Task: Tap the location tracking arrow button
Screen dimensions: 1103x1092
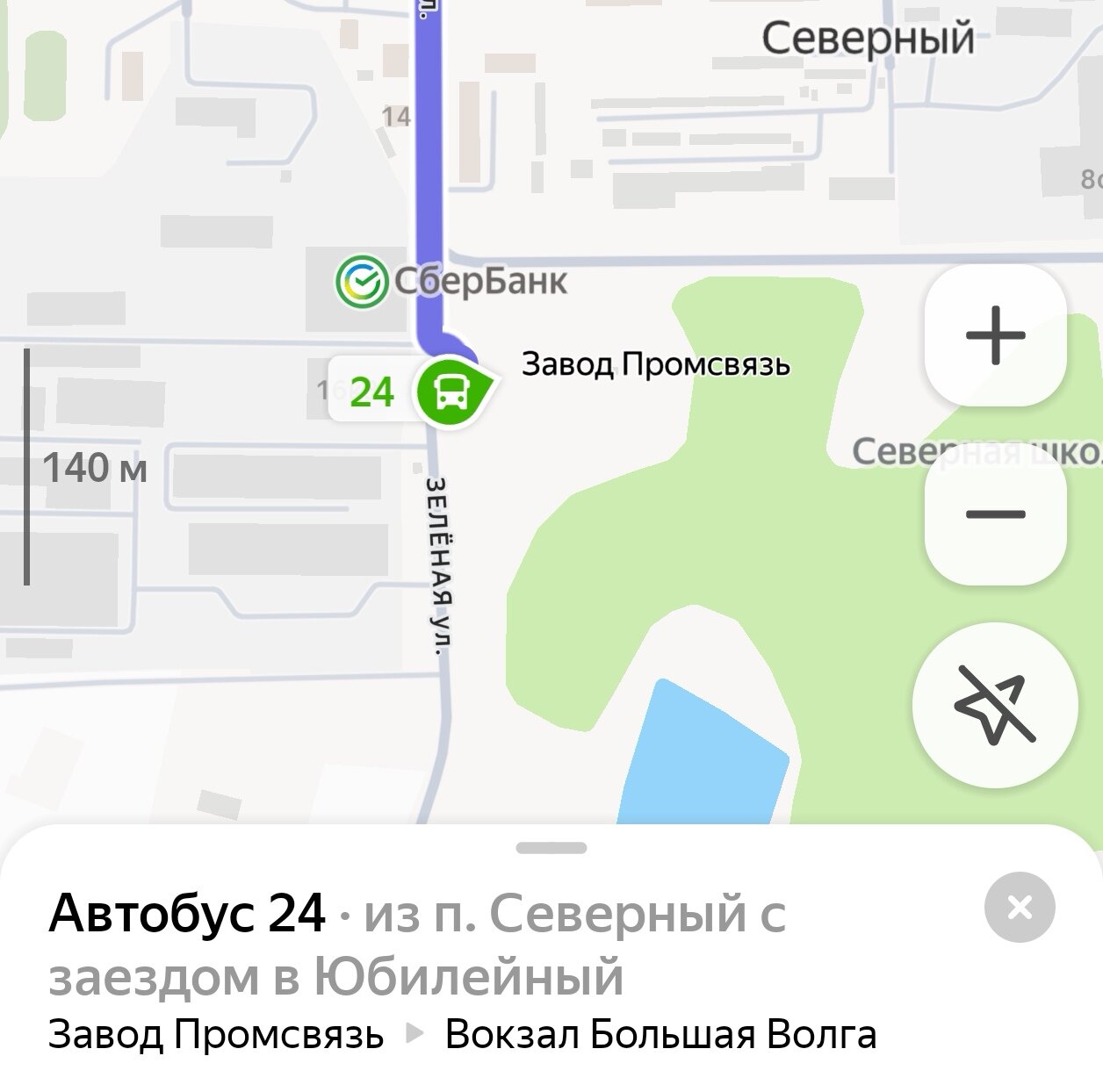Action: pyautogui.click(x=995, y=704)
